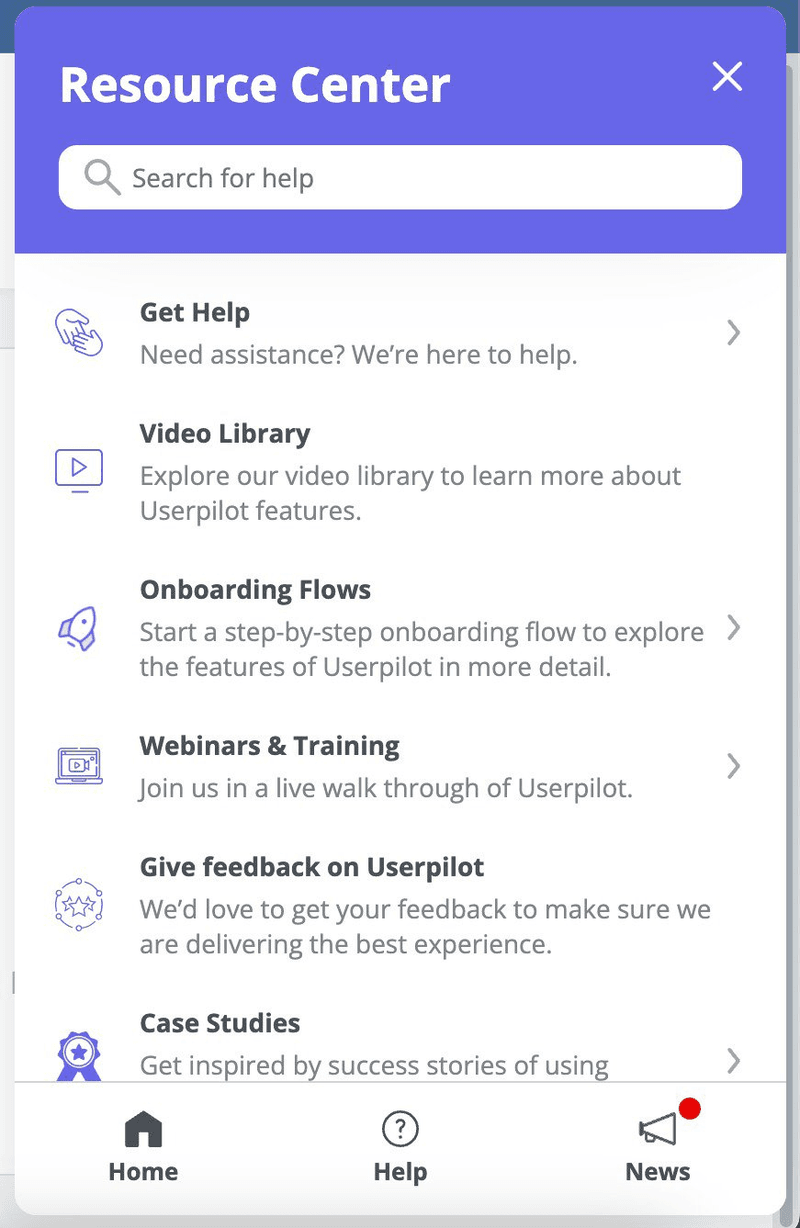Switch to the Home tab
800x1228 pixels.
click(143, 1148)
